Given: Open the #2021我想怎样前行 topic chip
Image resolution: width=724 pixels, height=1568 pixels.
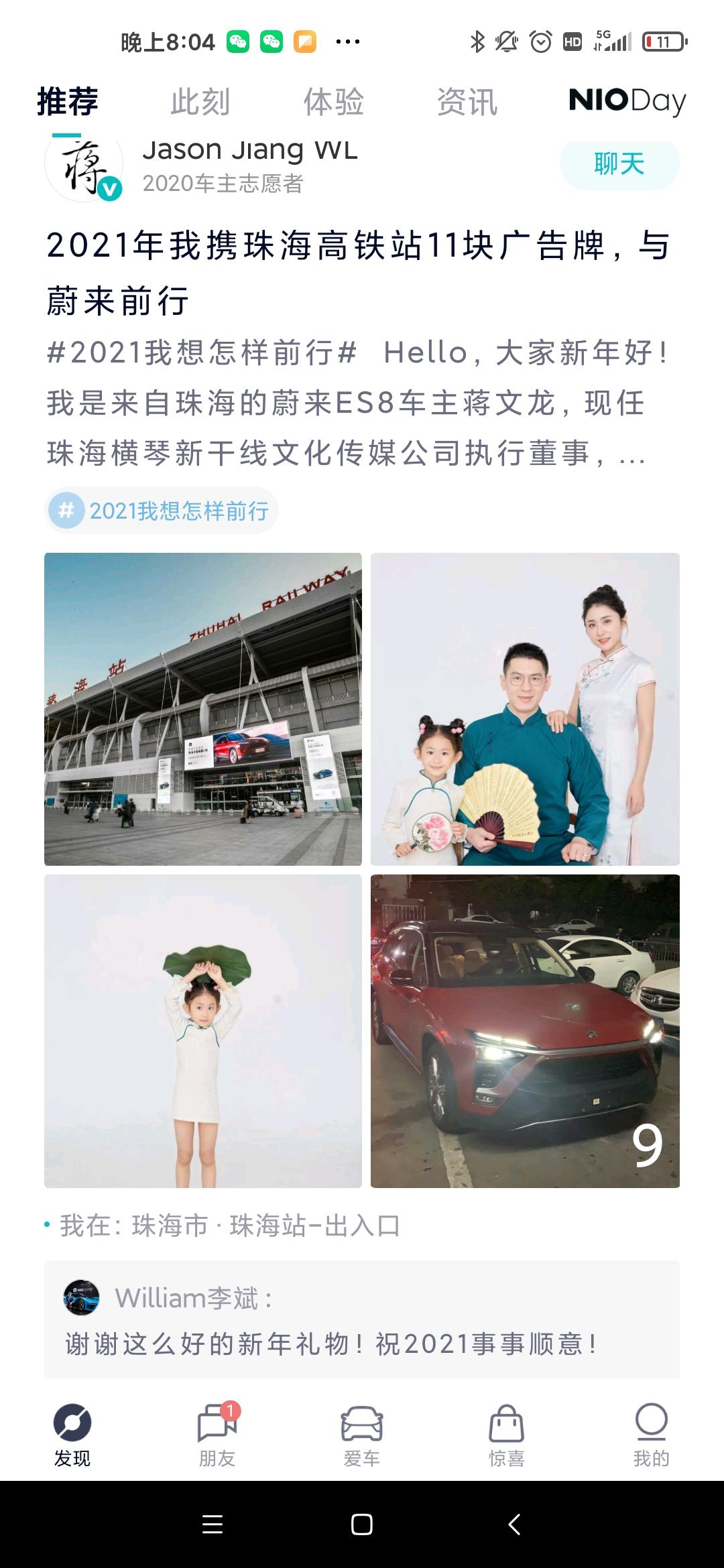Looking at the screenshot, I should click(x=162, y=511).
